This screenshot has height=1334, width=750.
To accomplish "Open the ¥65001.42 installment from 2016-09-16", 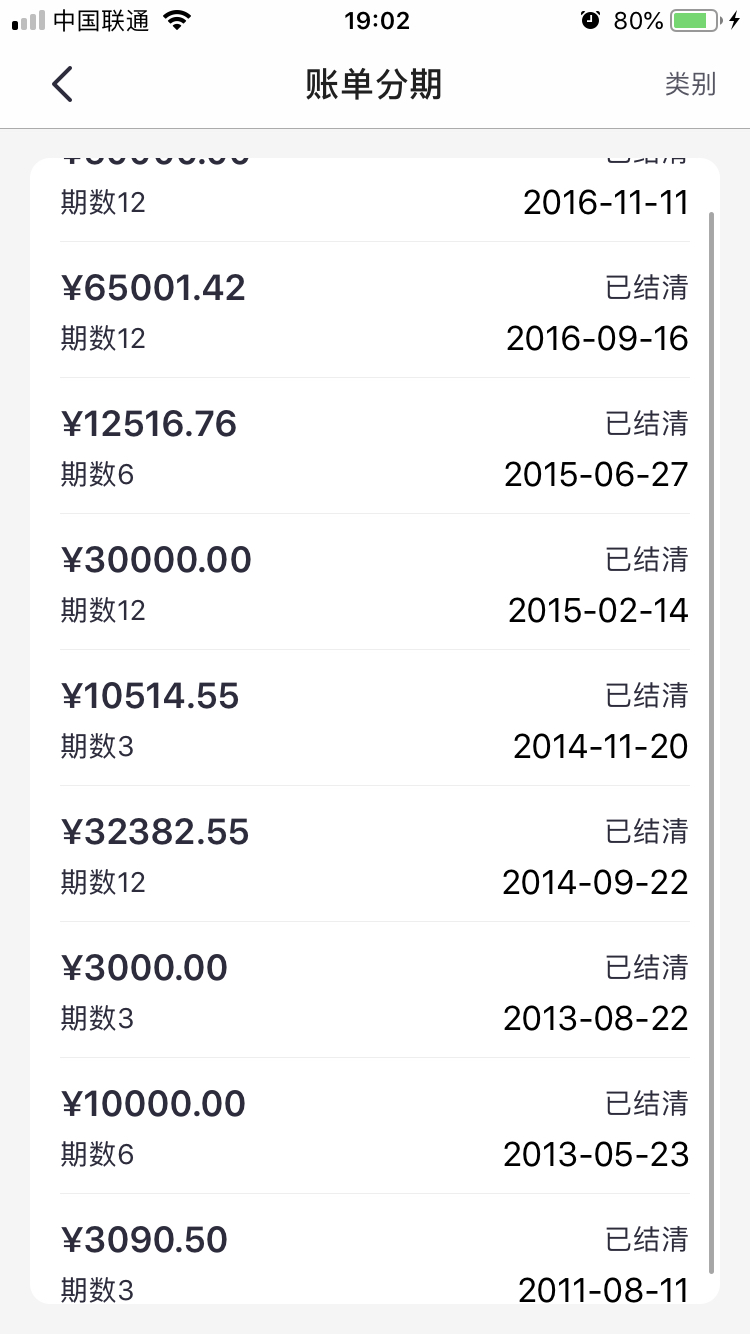I will point(375,310).
